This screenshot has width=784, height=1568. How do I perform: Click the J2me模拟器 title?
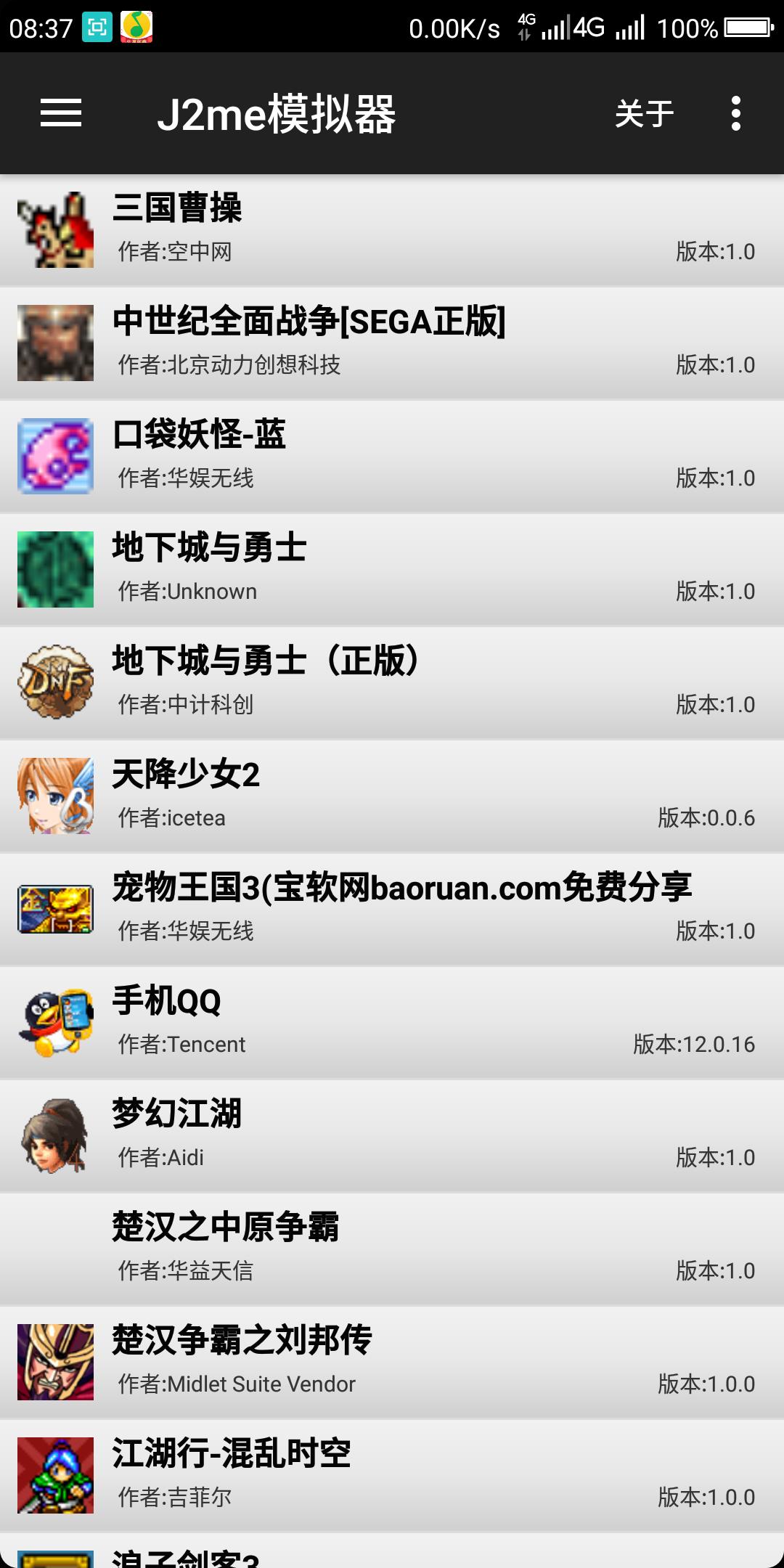279,114
